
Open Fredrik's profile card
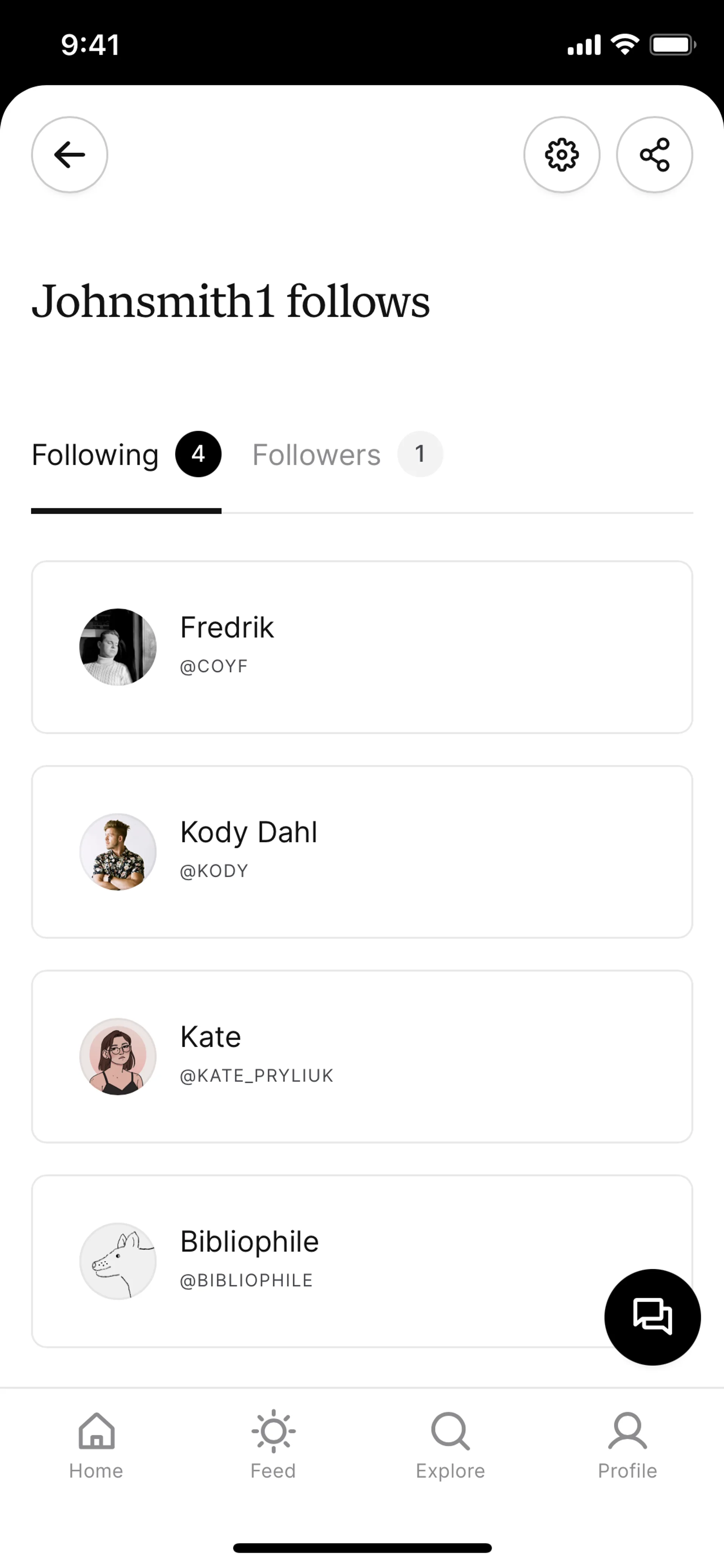[x=361, y=647]
